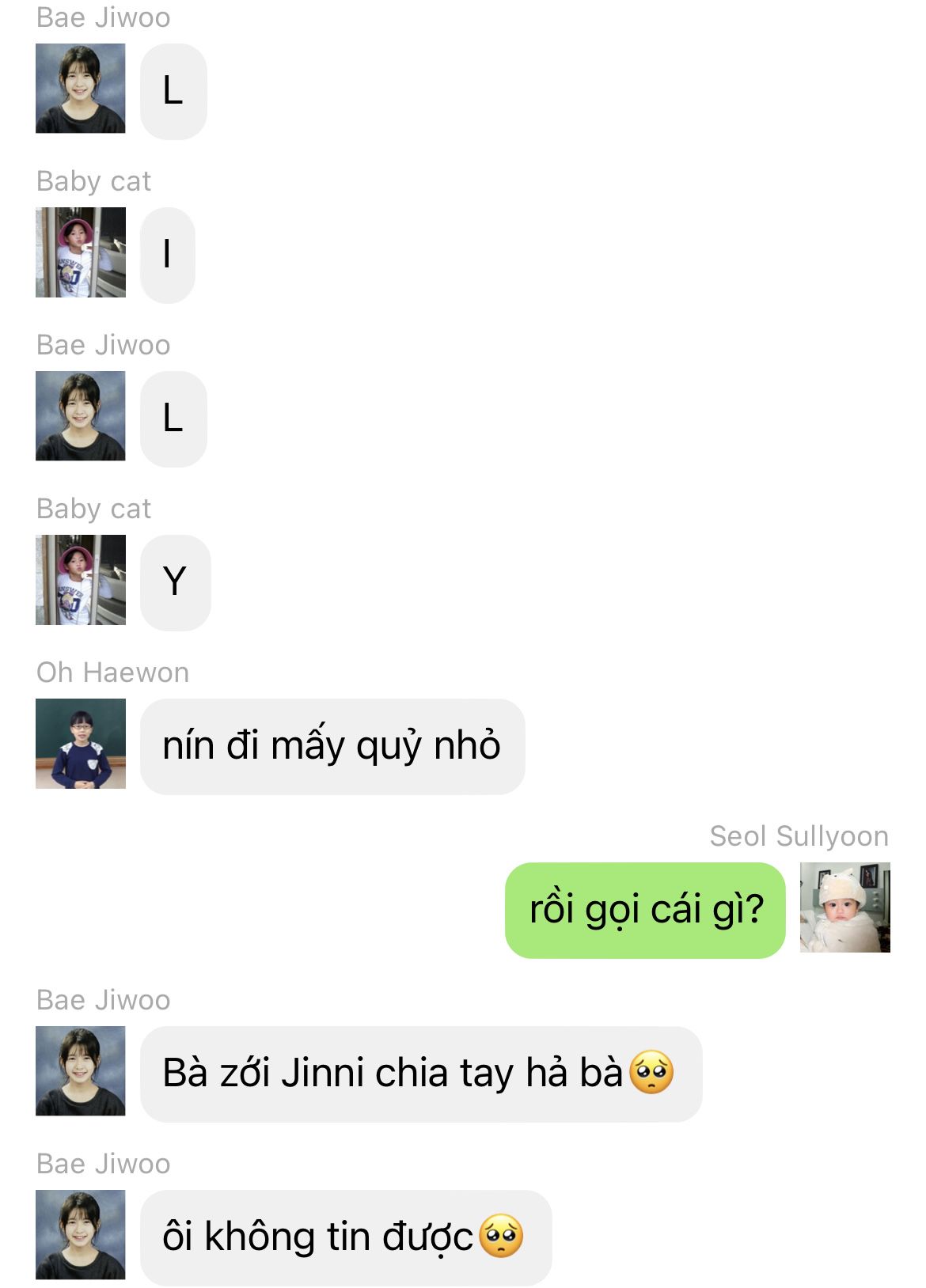The image size is (926, 1288).
Task: View Seol Sullyoon's avatar
Action: [844, 907]
